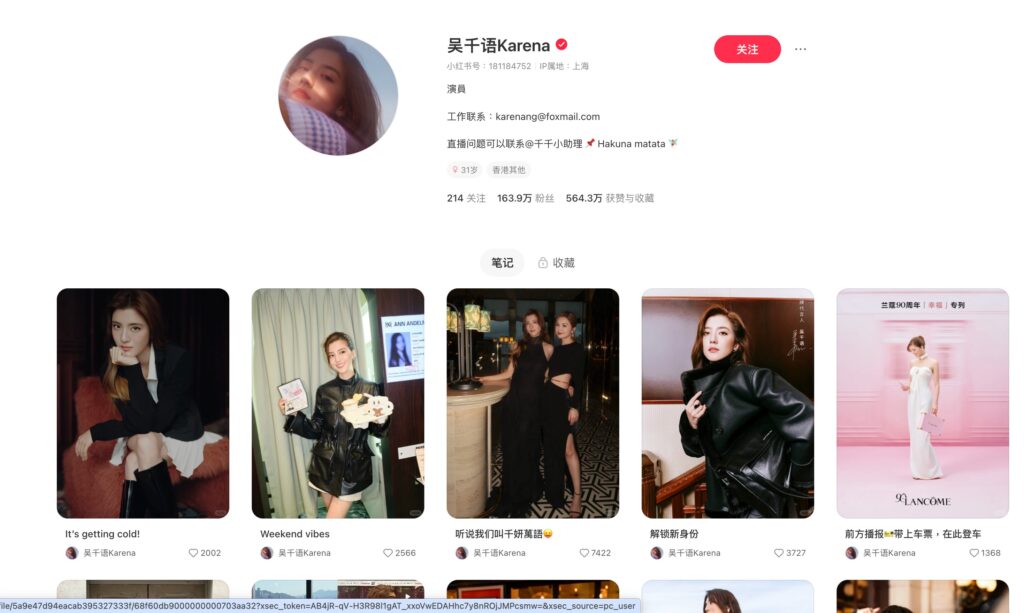Like the "Weekend vibes" note
This screenshot has height=613, width=1024.
click(x=389, y=553)
